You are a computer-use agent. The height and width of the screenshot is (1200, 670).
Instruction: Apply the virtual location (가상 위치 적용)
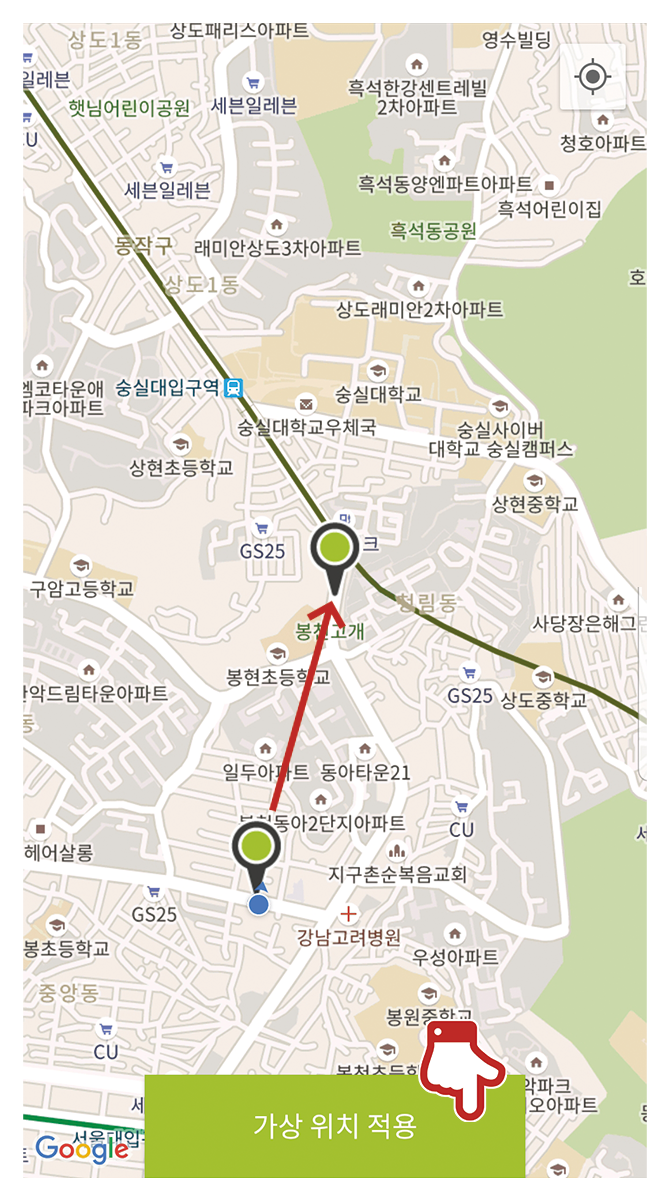pyautogui.click(x=334, y=1126)
